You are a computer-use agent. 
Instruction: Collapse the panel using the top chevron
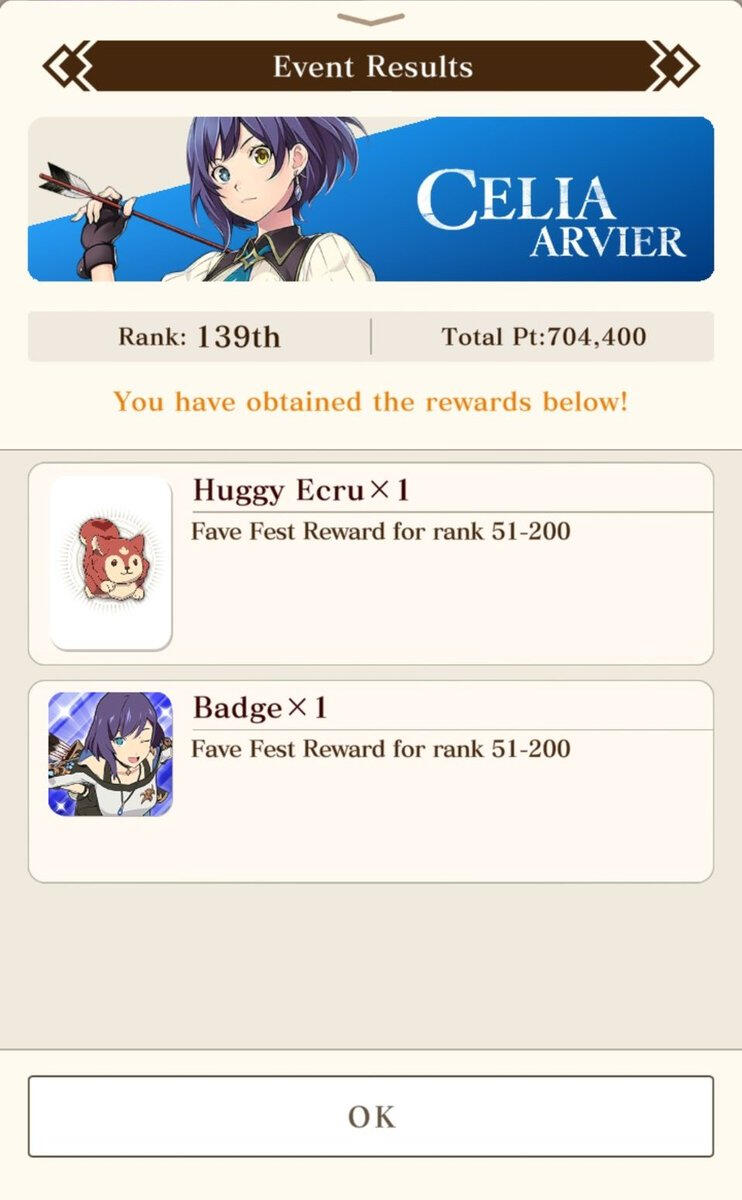[x=371, y=19]
